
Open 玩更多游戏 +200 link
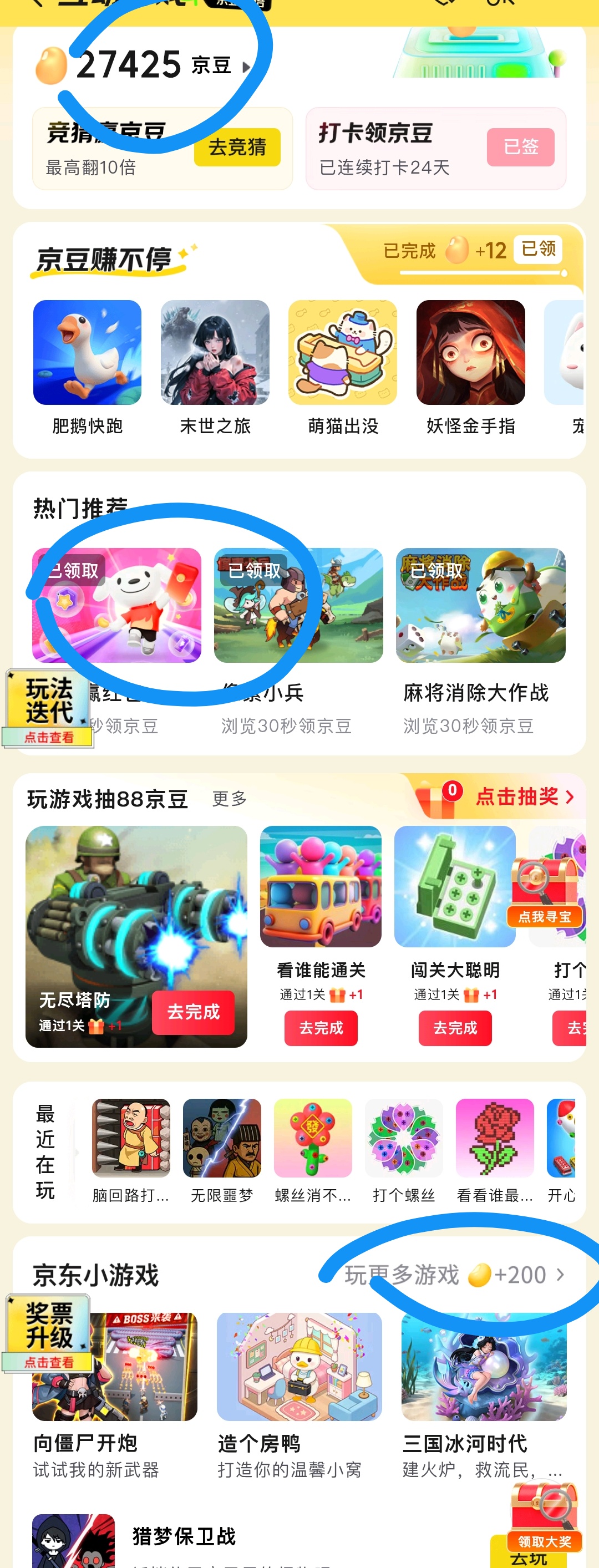pyautogui.click(x=455, y=1275)
